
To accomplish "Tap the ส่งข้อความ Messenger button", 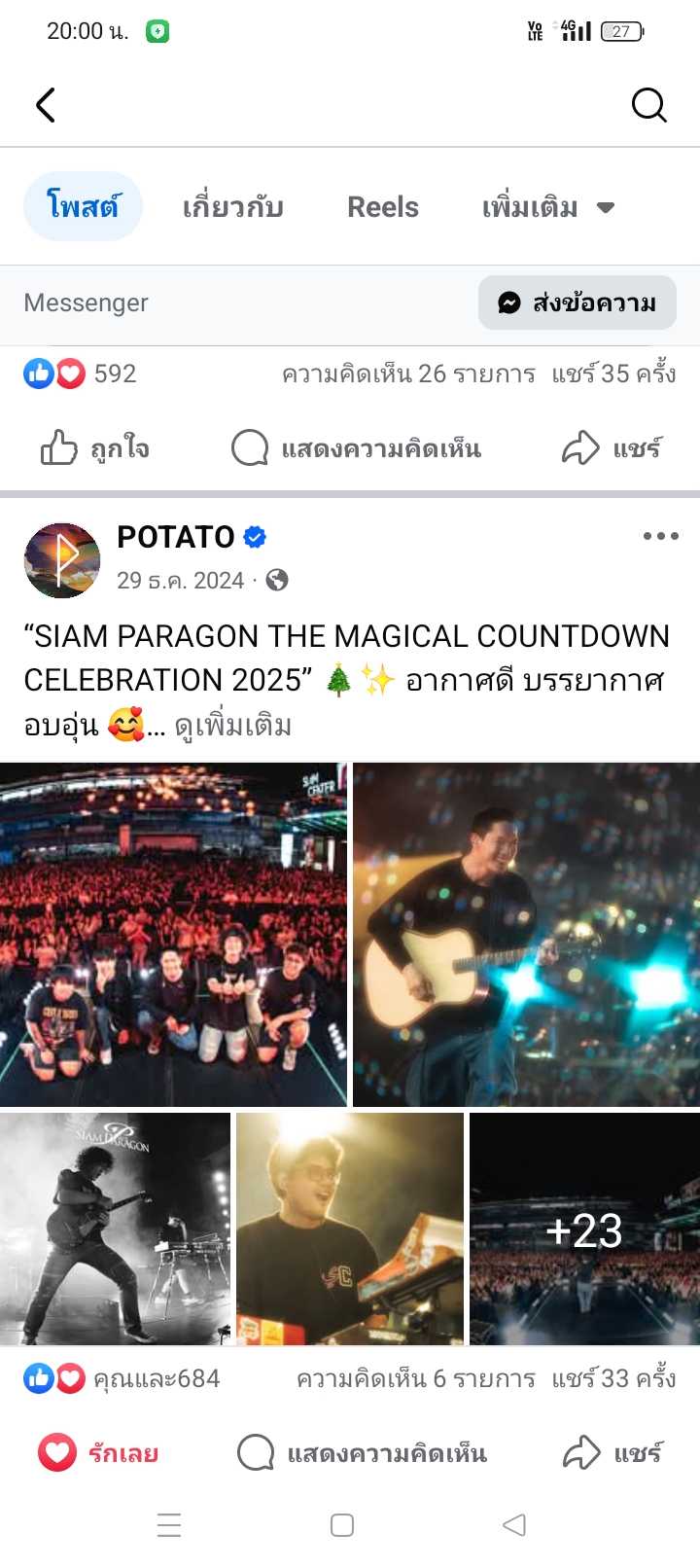I will 577,303.
